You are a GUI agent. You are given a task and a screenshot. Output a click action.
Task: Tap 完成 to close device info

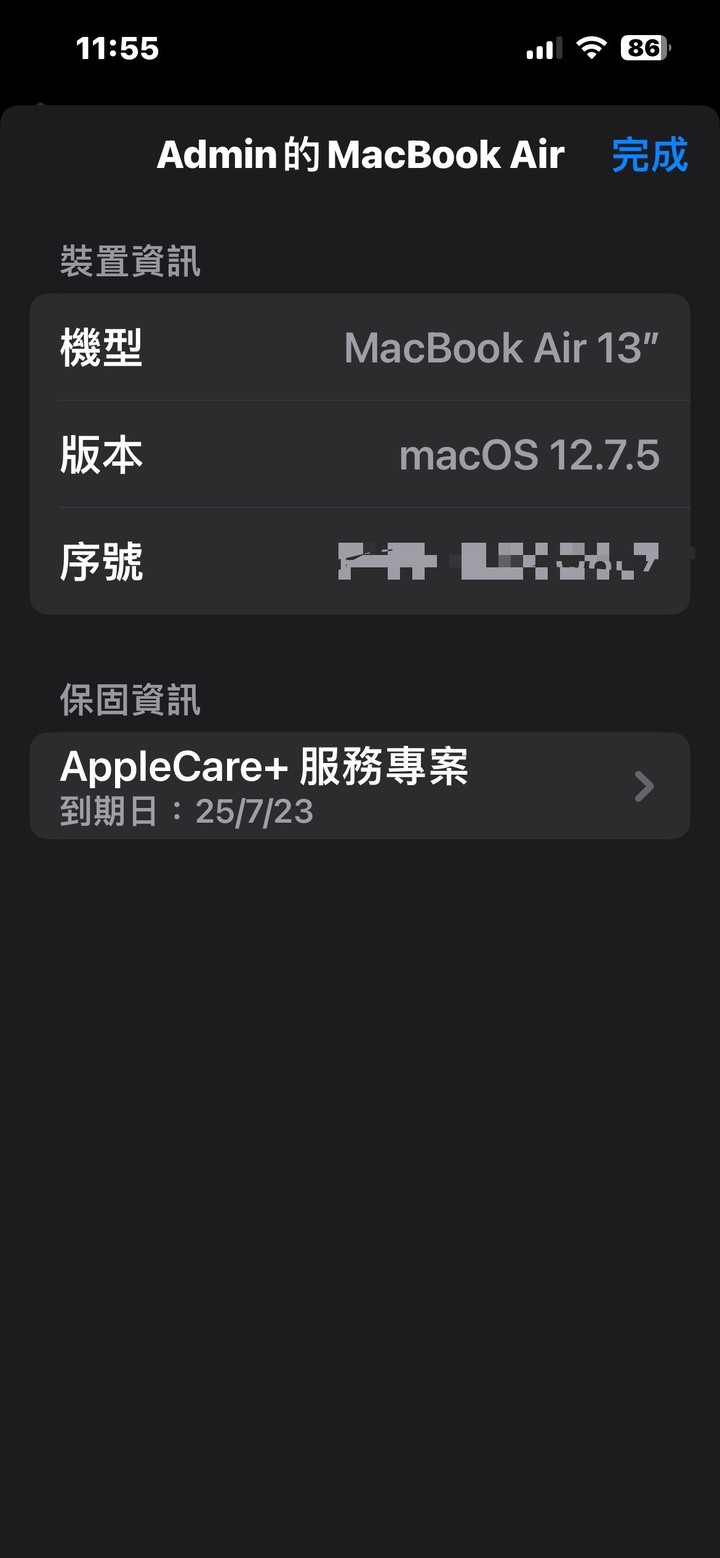[x=649, y=155]
